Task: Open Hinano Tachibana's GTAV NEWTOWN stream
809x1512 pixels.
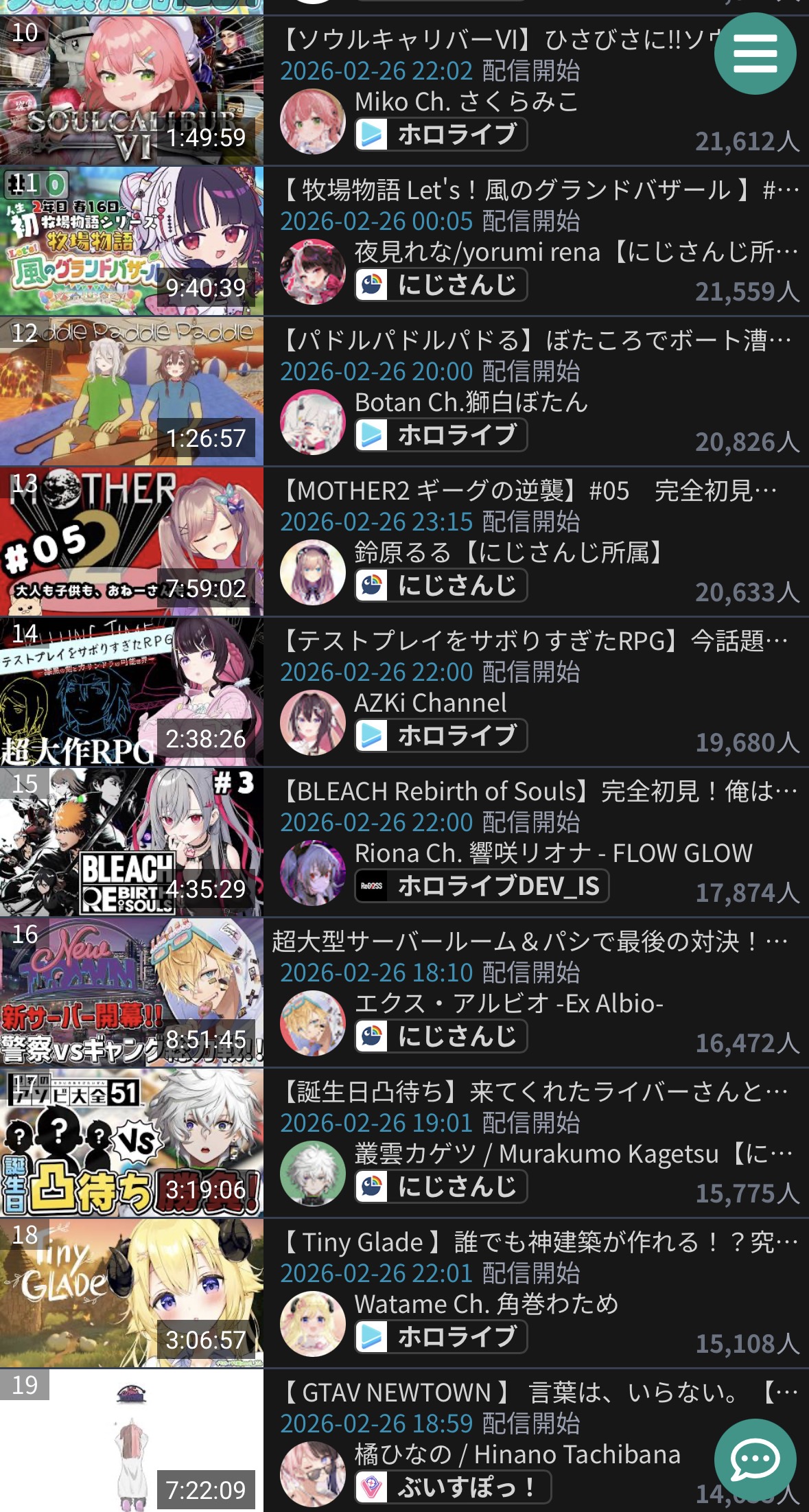Action: click(131, 1441)
